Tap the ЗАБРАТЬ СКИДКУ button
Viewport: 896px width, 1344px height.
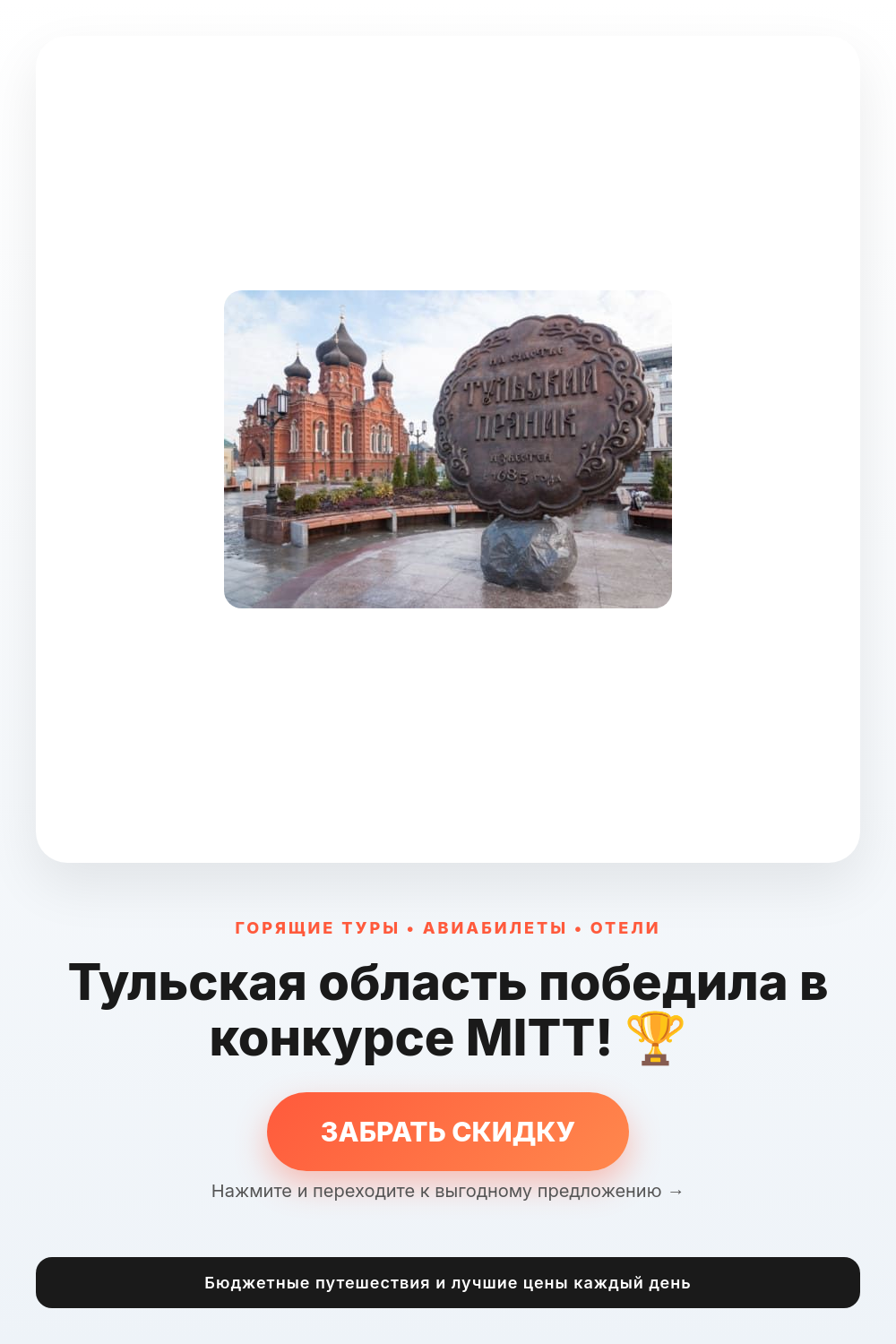pyautogui.click(x=448, y=1131)
